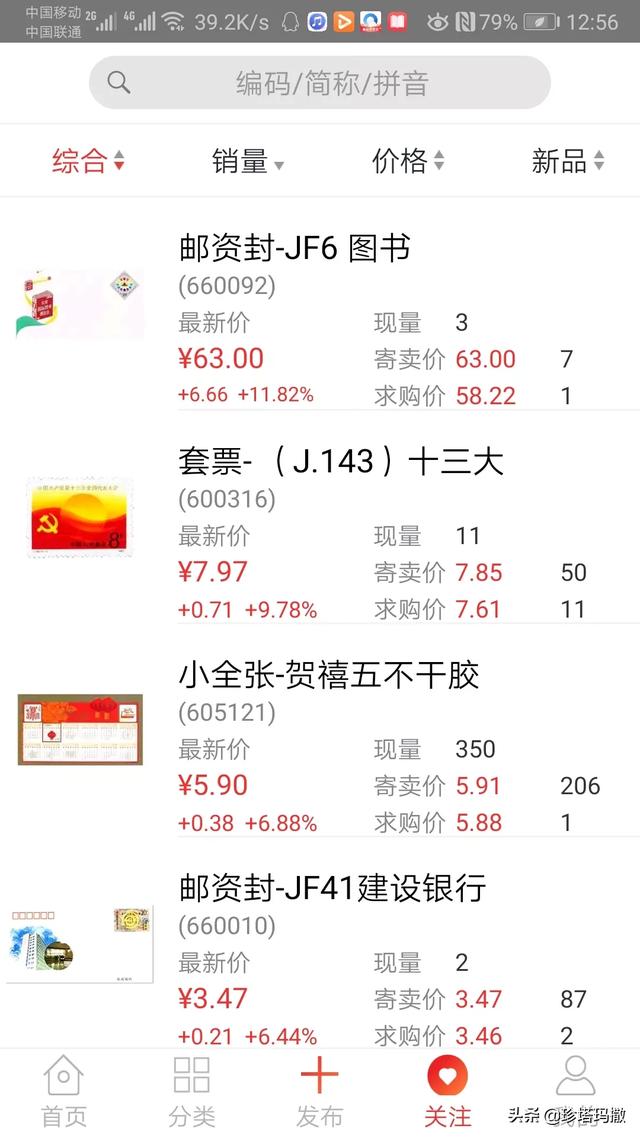Sort the list by 价格
This screenshot has height=1138, width=640.
tap(407, 161)
